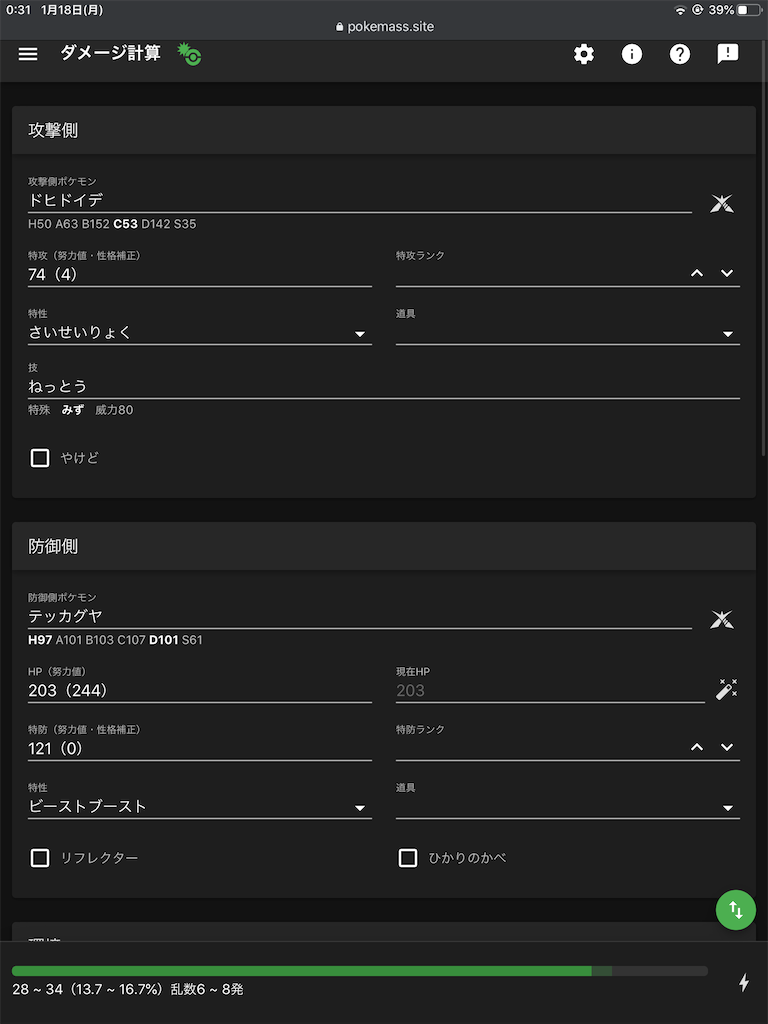Screen dimensions: 768x1024
Task: Open the defender ability dropdown ビーストブースト
Action: [x=200, y=807]
